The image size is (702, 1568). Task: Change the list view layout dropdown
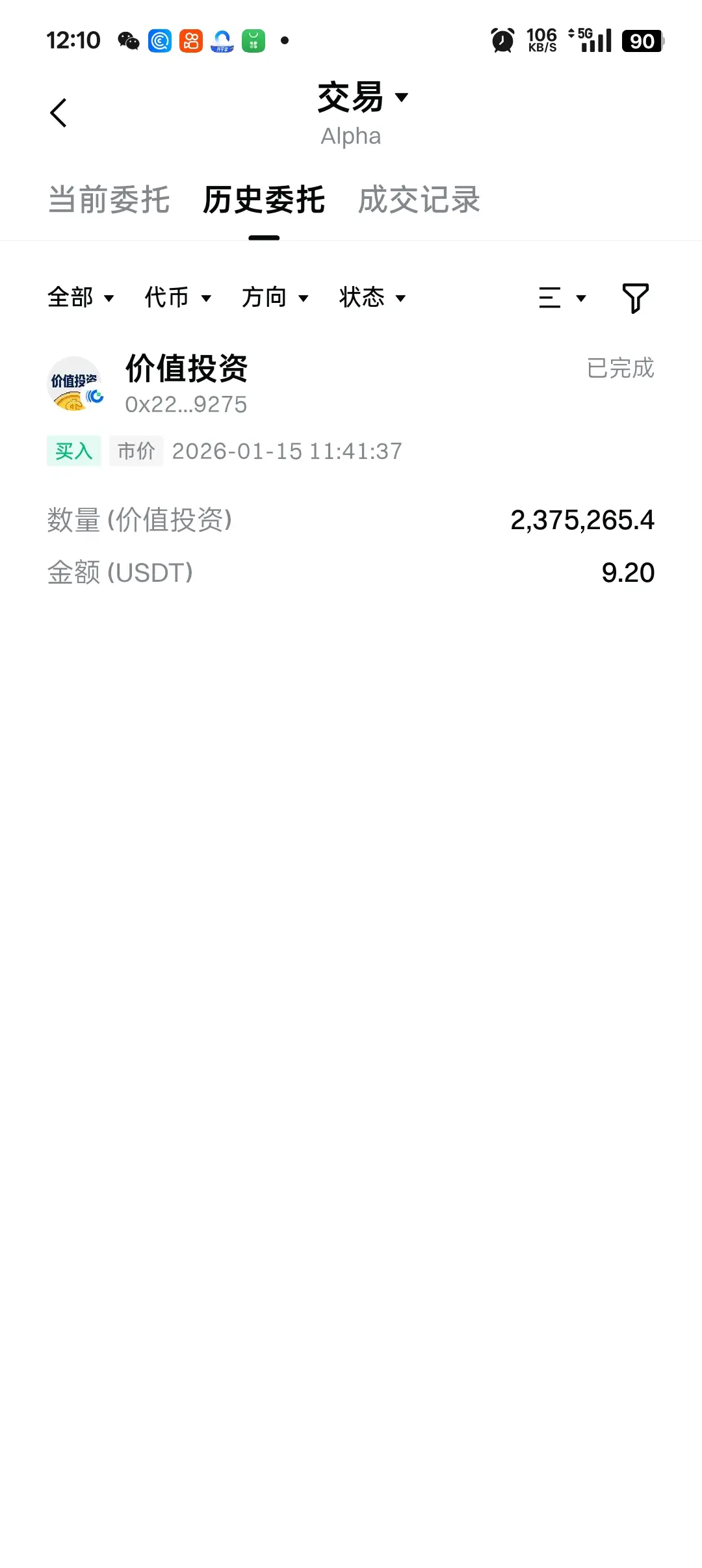[562, 298]
